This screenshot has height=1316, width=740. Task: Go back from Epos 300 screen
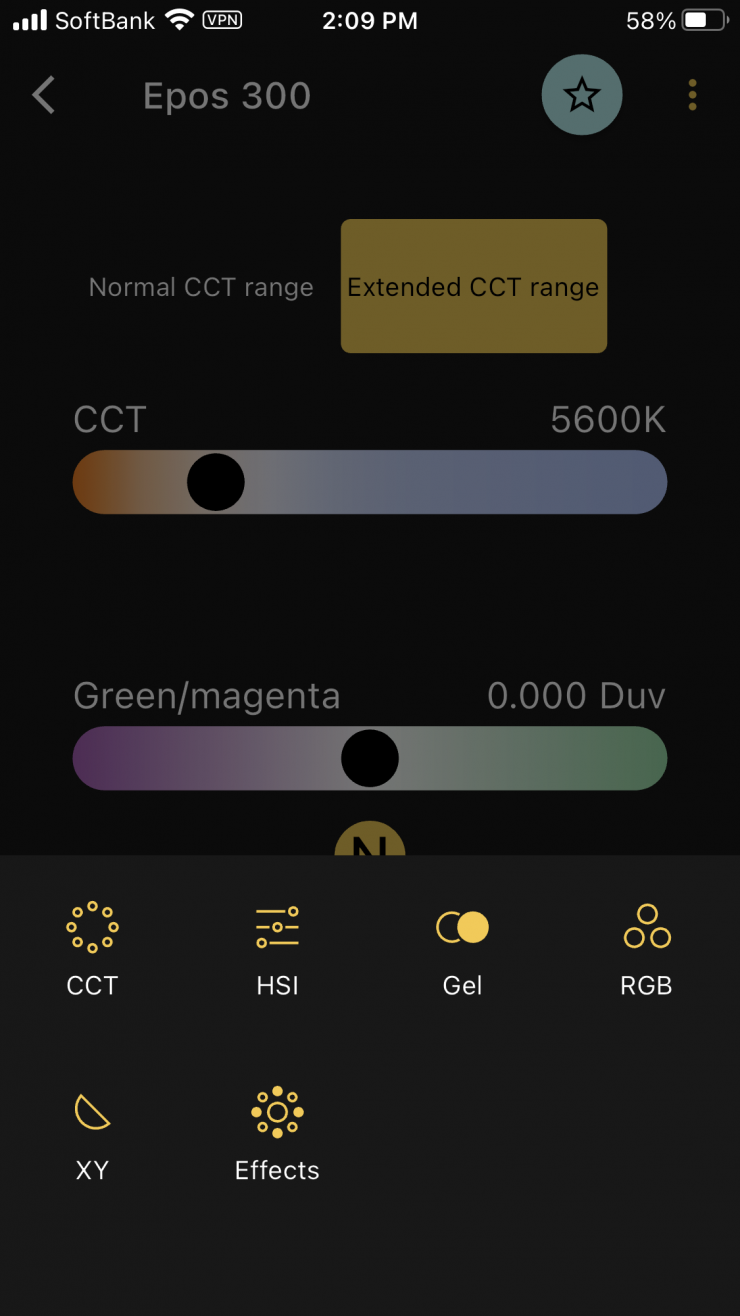44,96
